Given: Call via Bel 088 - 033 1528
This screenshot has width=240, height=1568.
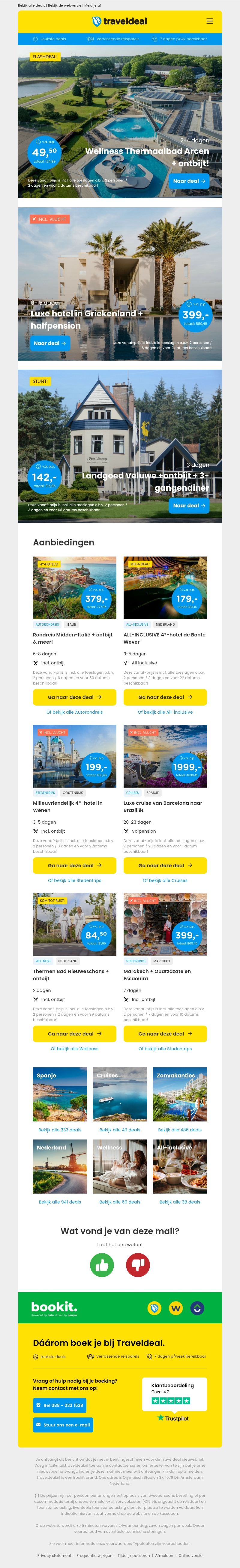Looking at the screenshot, I should point(59,1405).
